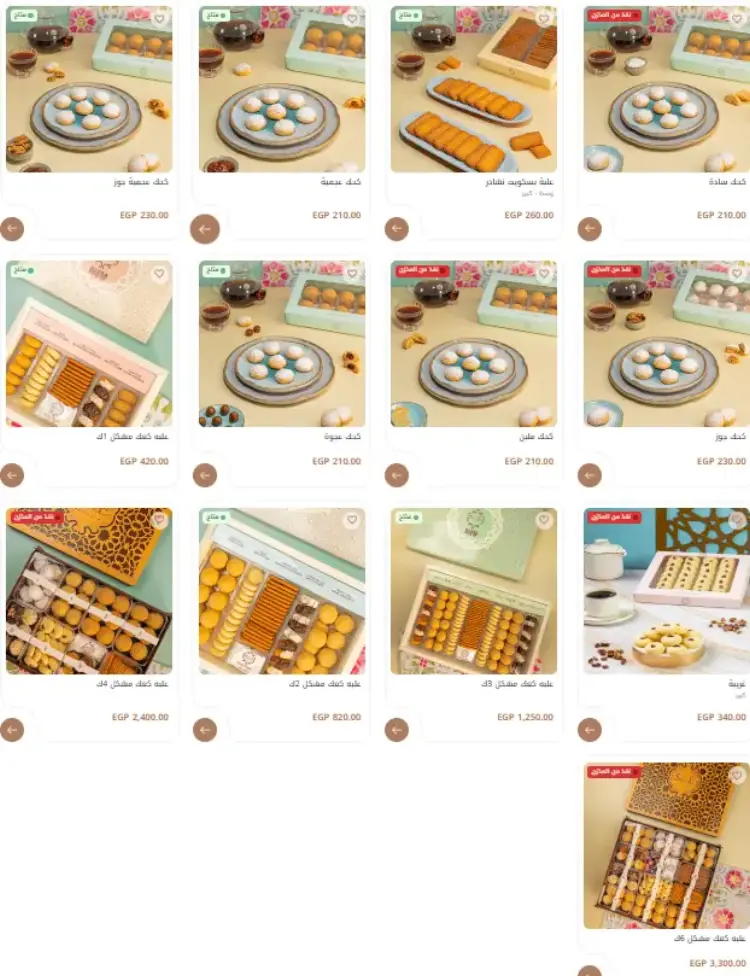Open the EGP 3,300 علبه كعك مشكل 6ك card

[x=666, y=846]
